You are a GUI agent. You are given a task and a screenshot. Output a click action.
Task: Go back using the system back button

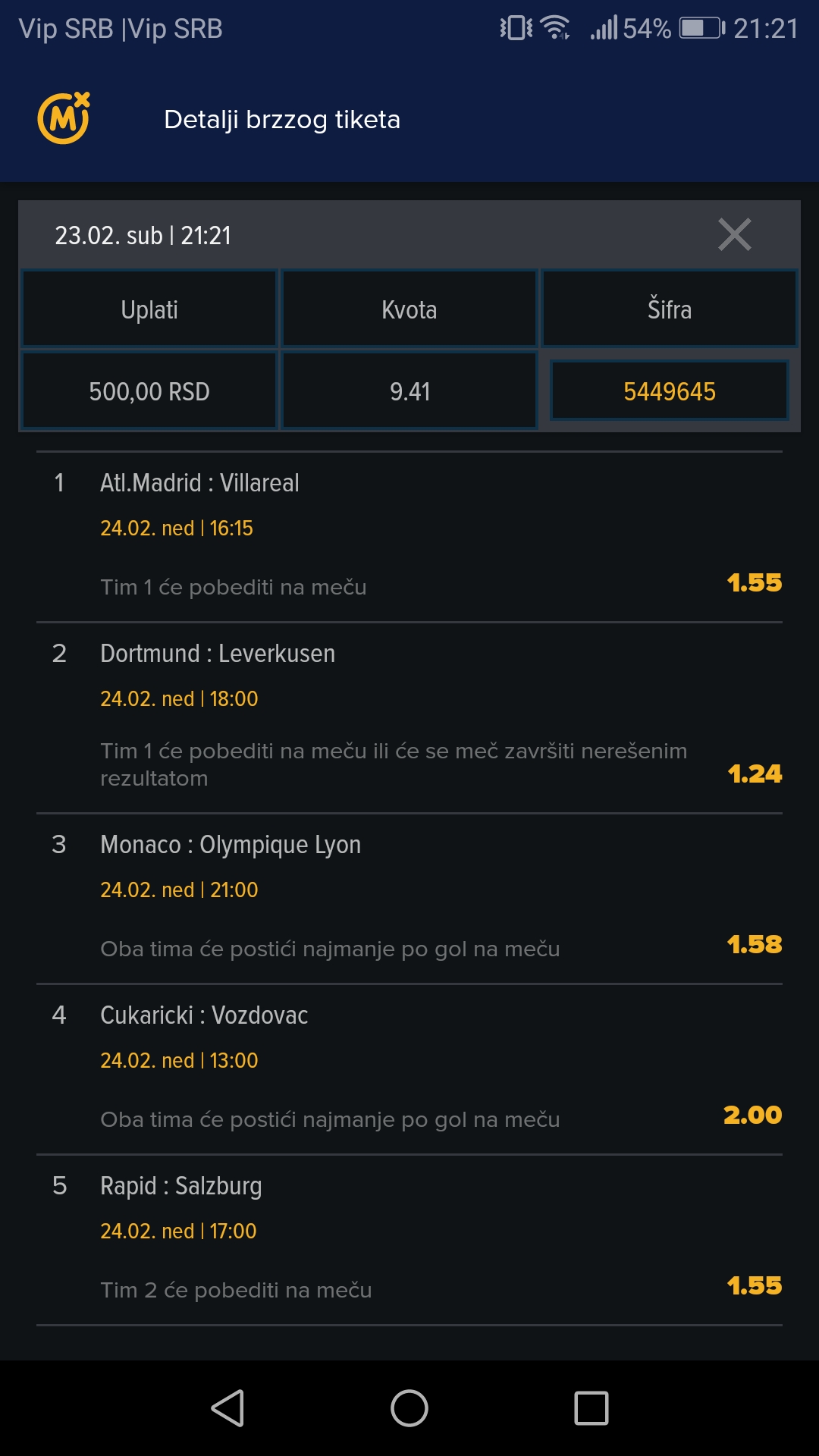tap(227, 1408)
